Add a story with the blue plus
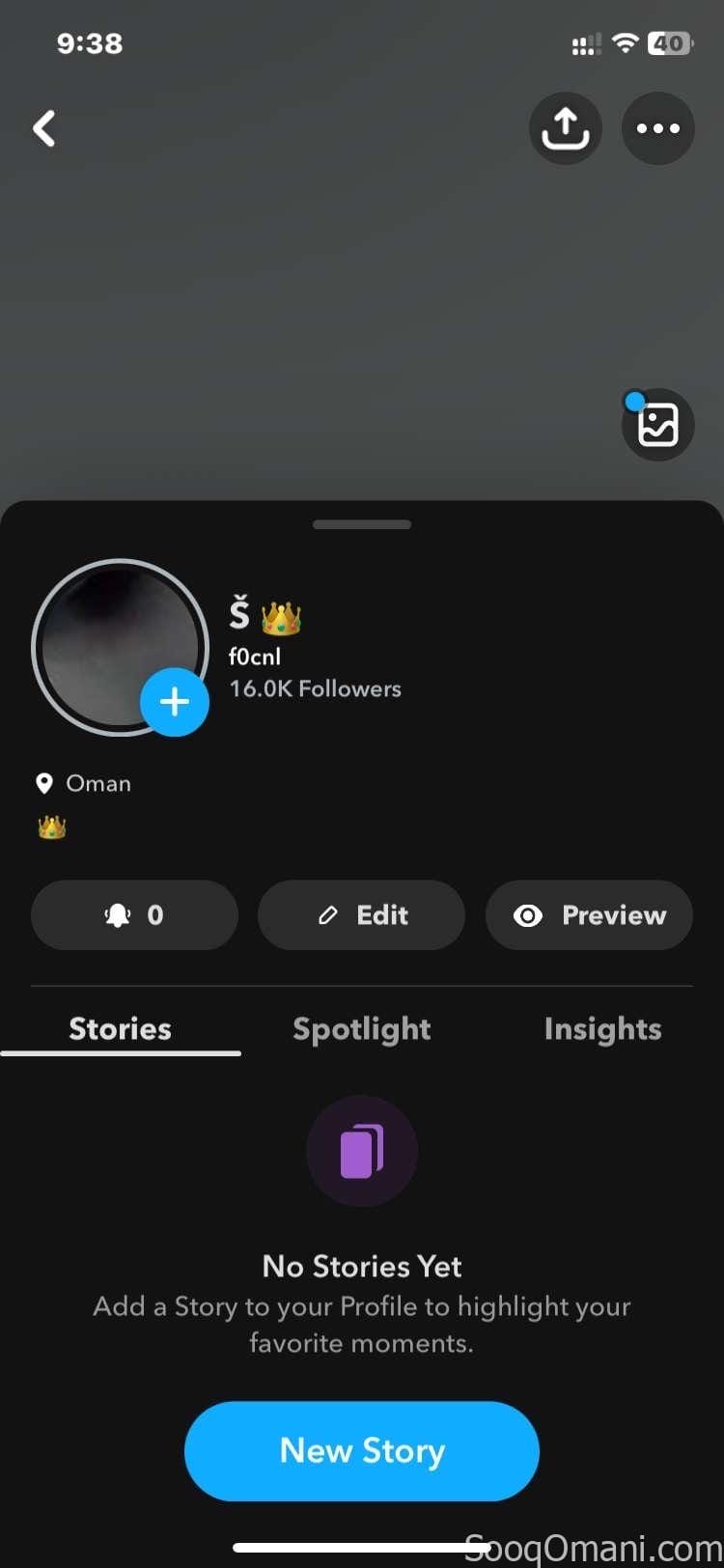The height and width of the screenshot is (1568, 724). (175, 702)
